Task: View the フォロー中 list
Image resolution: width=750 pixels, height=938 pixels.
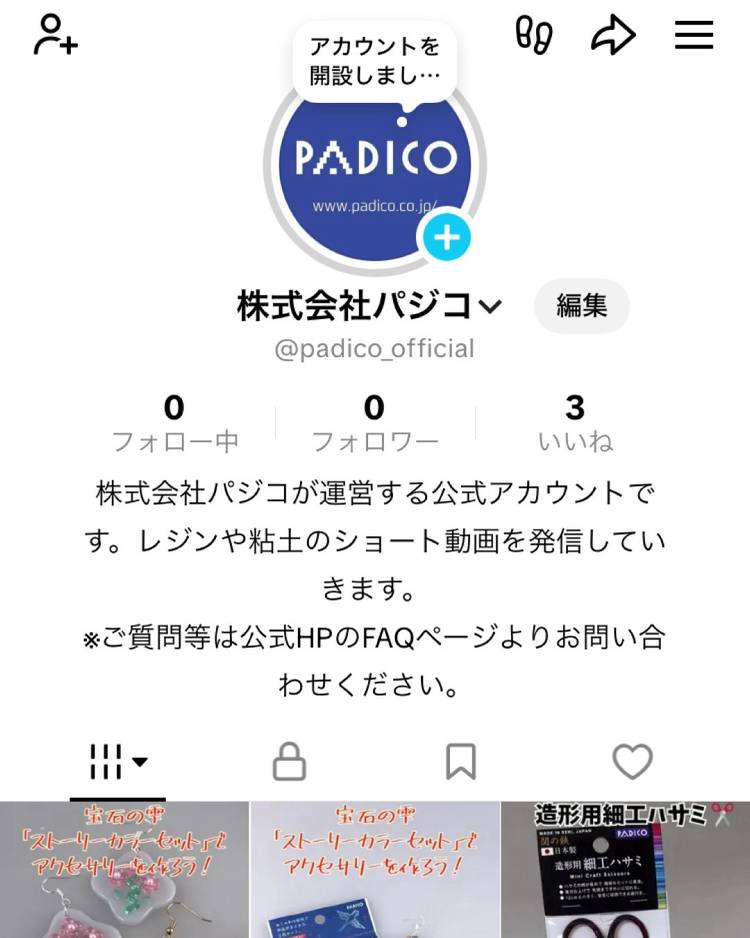Action: pos(175,423)
